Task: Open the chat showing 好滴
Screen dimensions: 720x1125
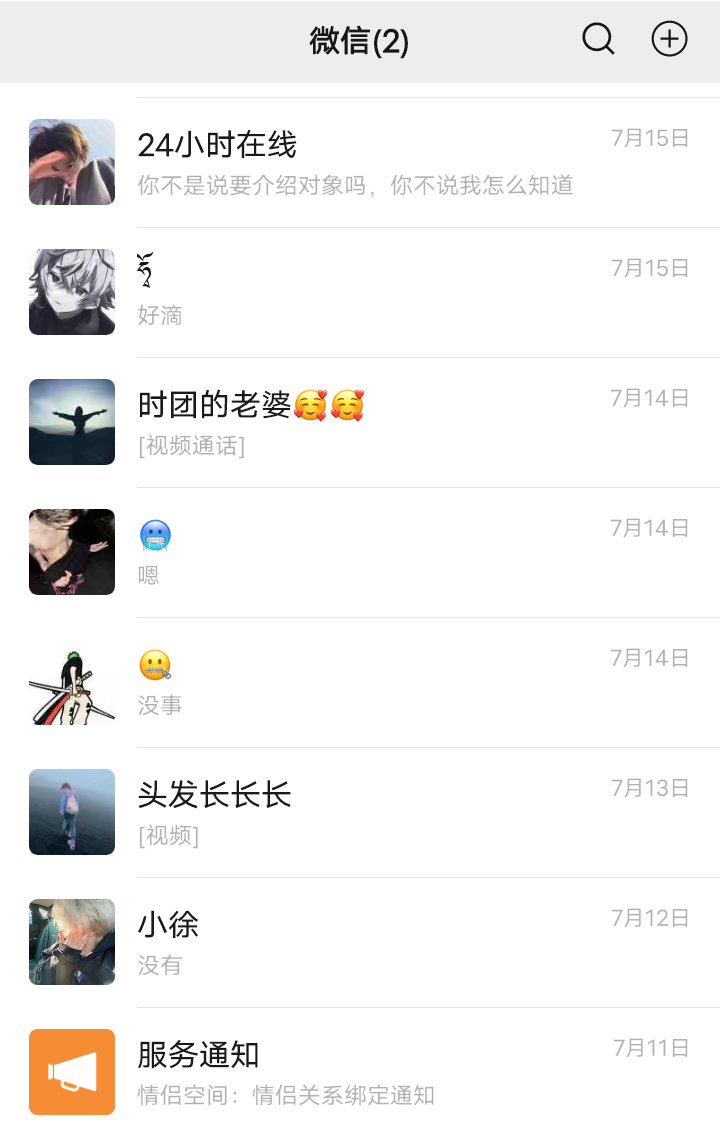Action: 360,292
